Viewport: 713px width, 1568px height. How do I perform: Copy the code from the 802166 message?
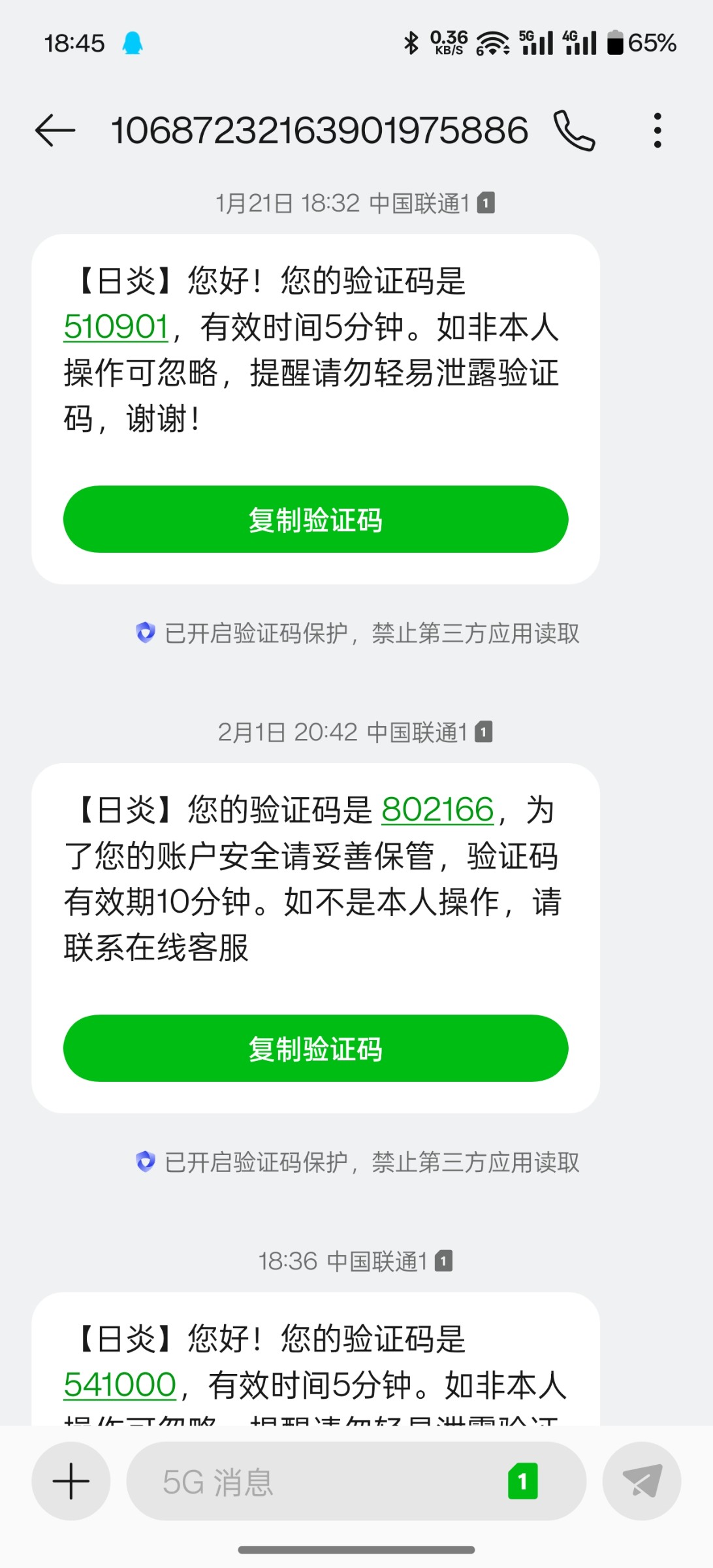[315, 1049]
